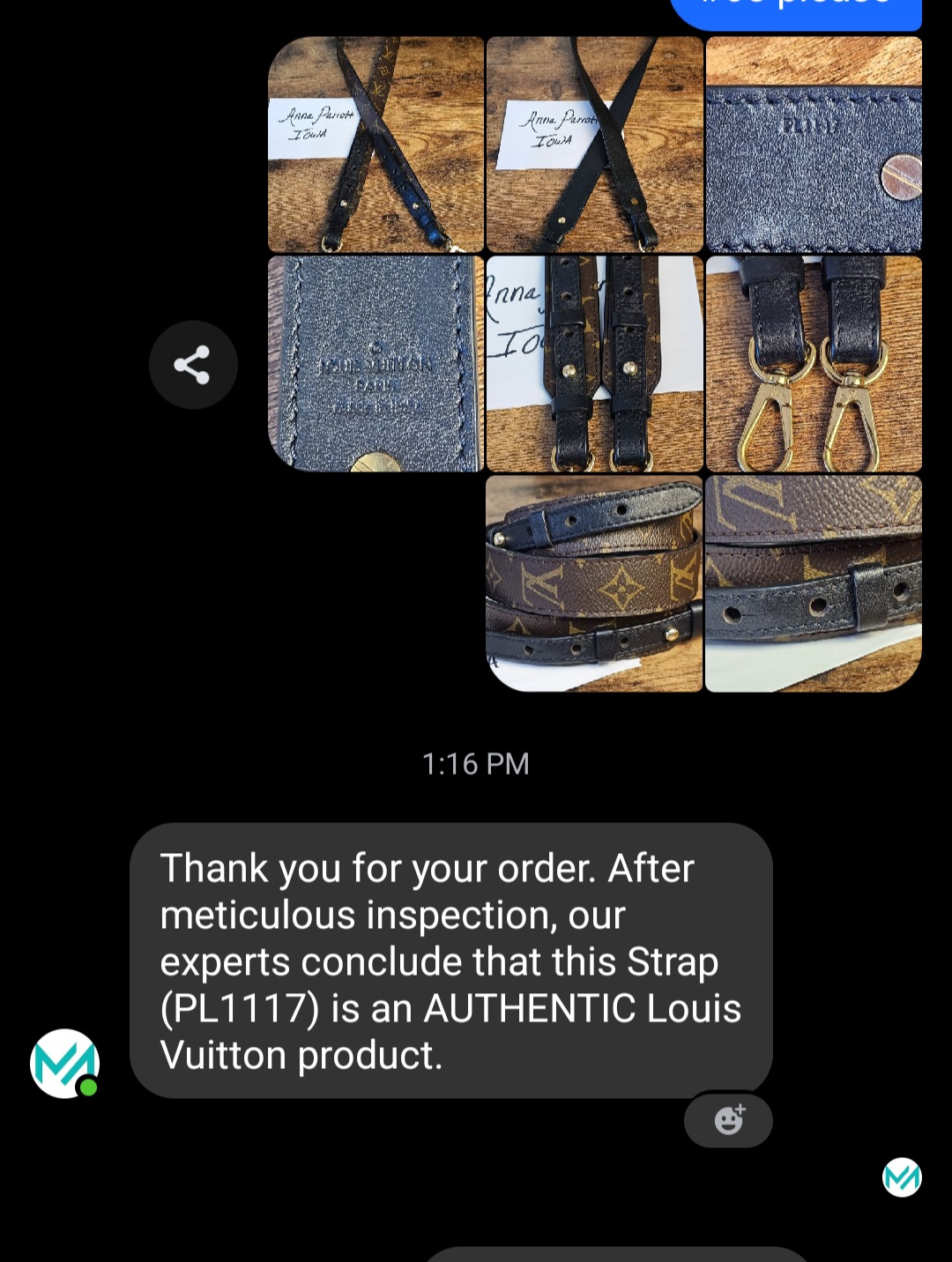View the gold clasp hardware photo
The image size is (952, 1262).
point(812,364)
